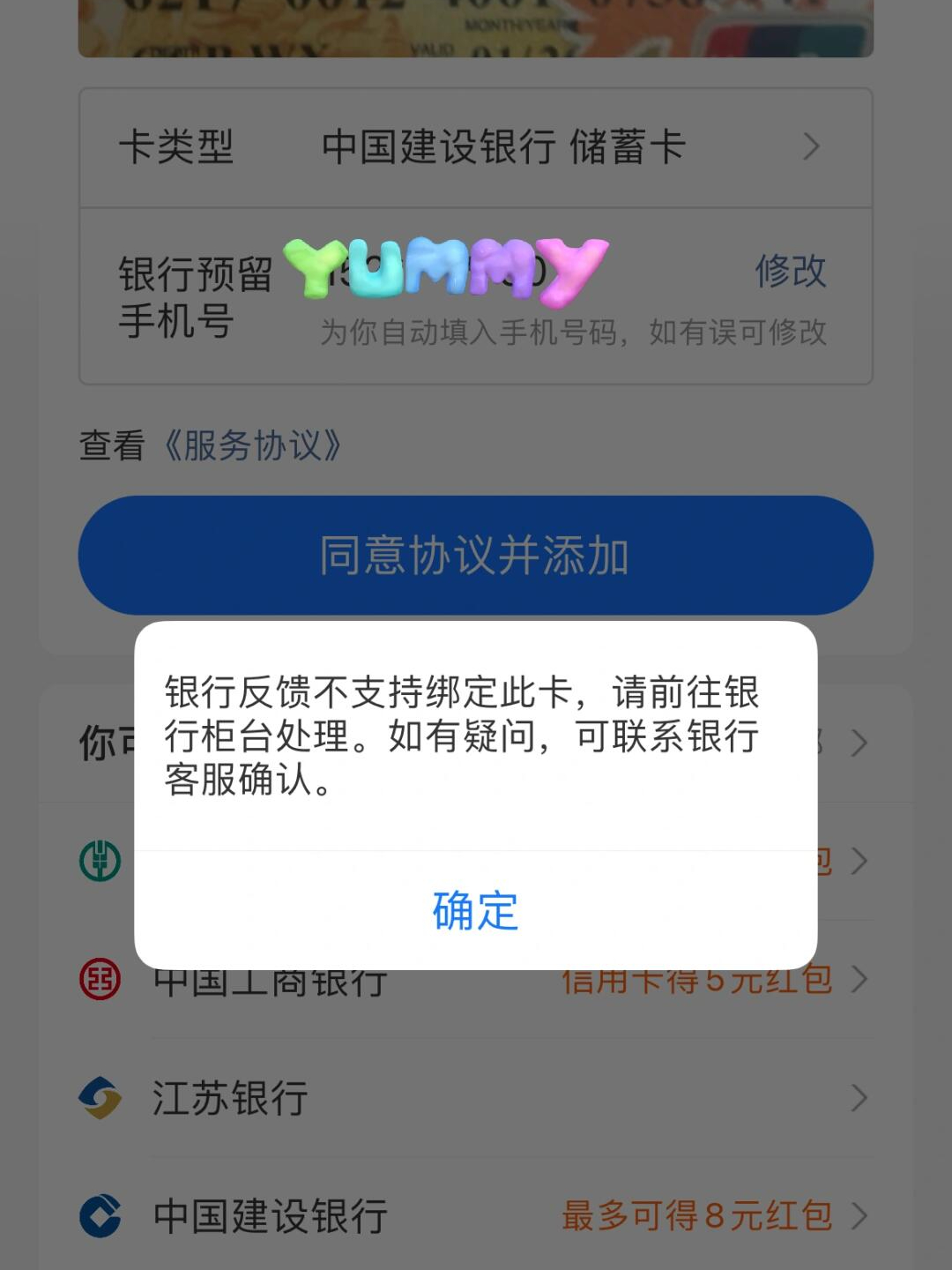Click the ICBC red bank logo
Screen dimensions: 952x1270
(x=100, y=979)
